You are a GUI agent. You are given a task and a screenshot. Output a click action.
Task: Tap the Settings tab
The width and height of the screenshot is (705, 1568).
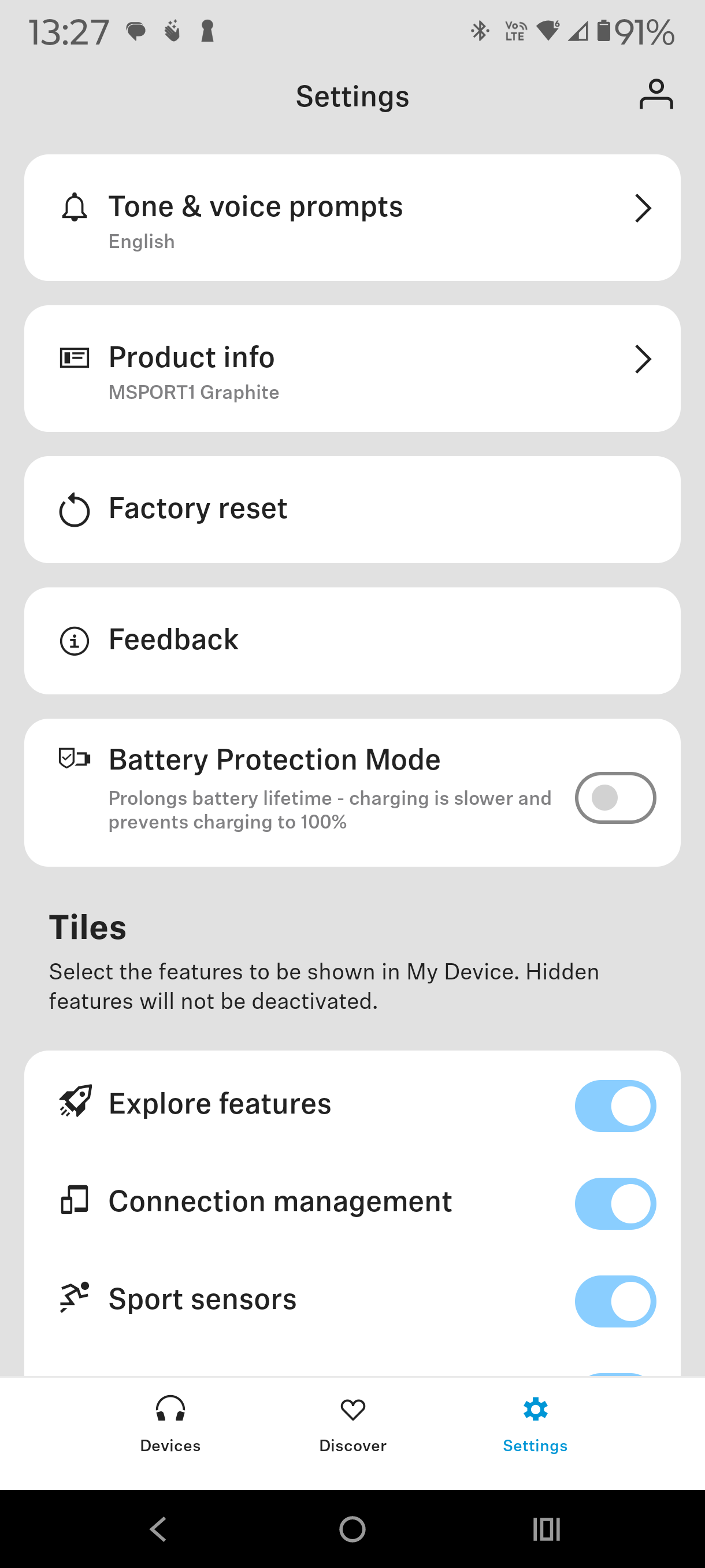(535, 1425)
